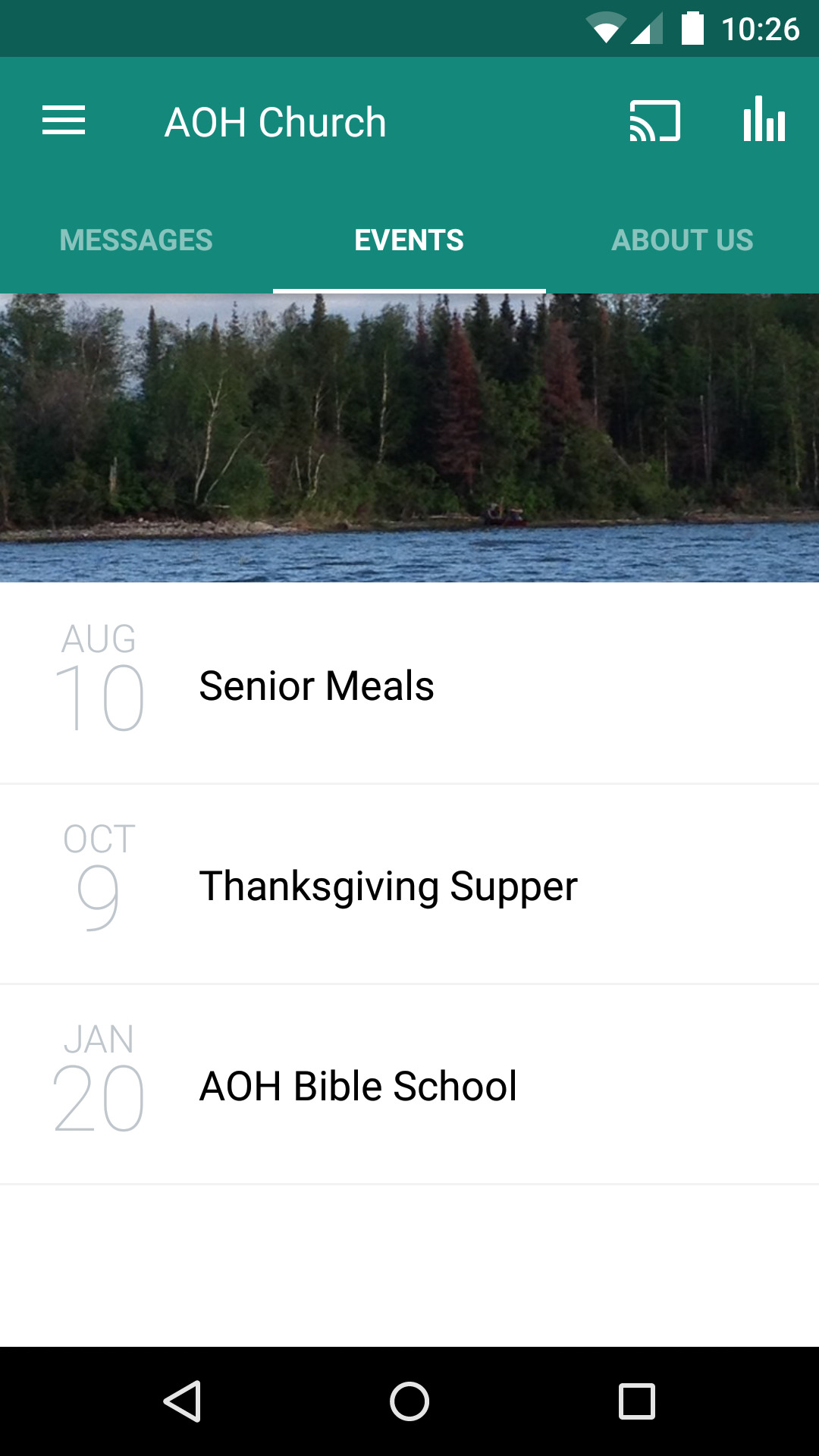The width and height of the screenshot is (819, 1456).
Task: Select the EVENTS tab
Action: (409, 240)
